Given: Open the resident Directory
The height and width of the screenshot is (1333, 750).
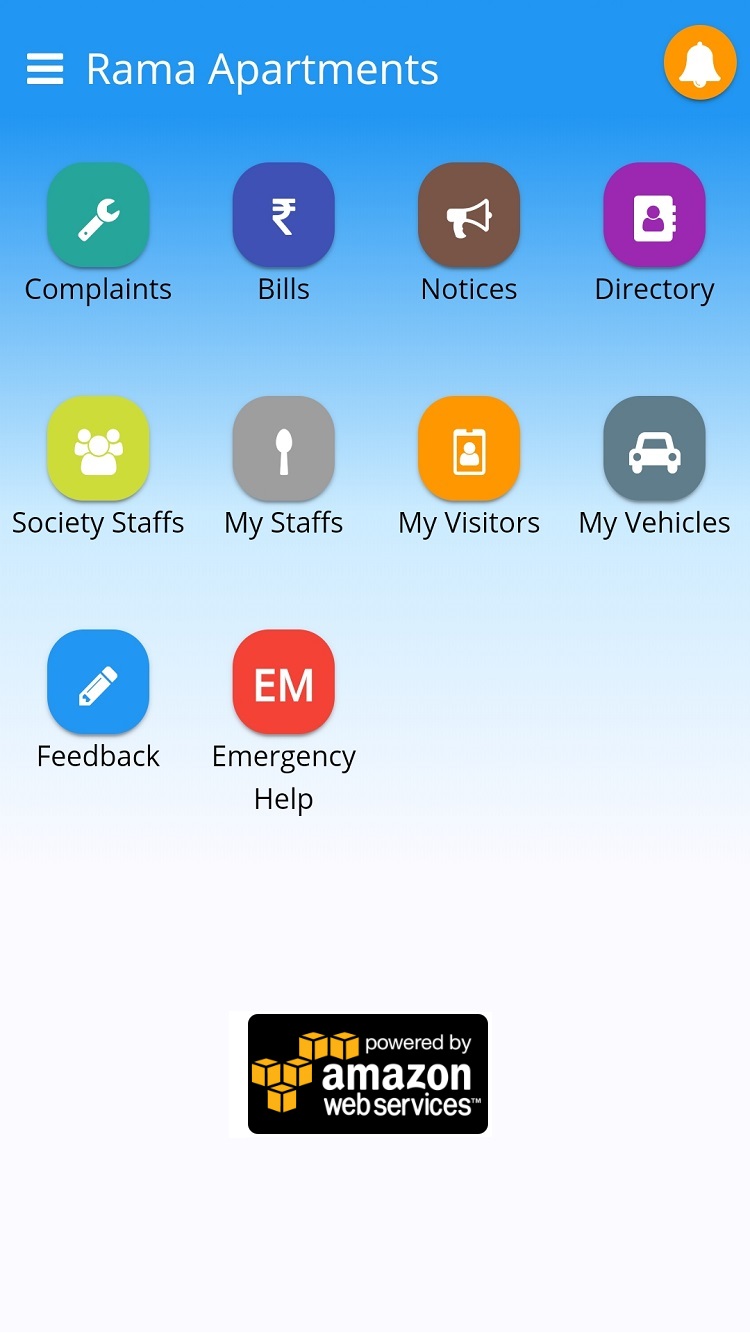Looking at the screenshot, I should (x=654, y=215).
